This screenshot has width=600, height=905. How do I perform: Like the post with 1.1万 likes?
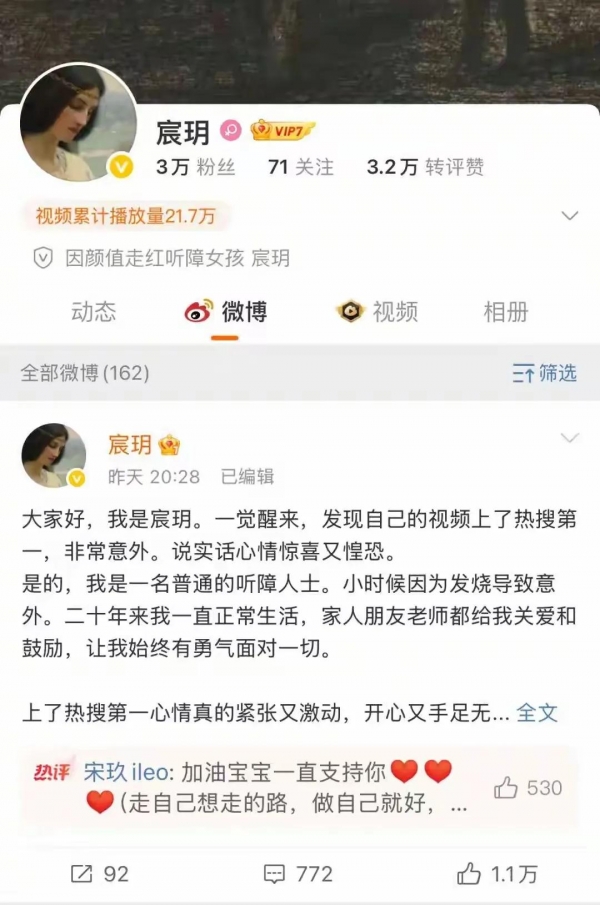point(496,873)
